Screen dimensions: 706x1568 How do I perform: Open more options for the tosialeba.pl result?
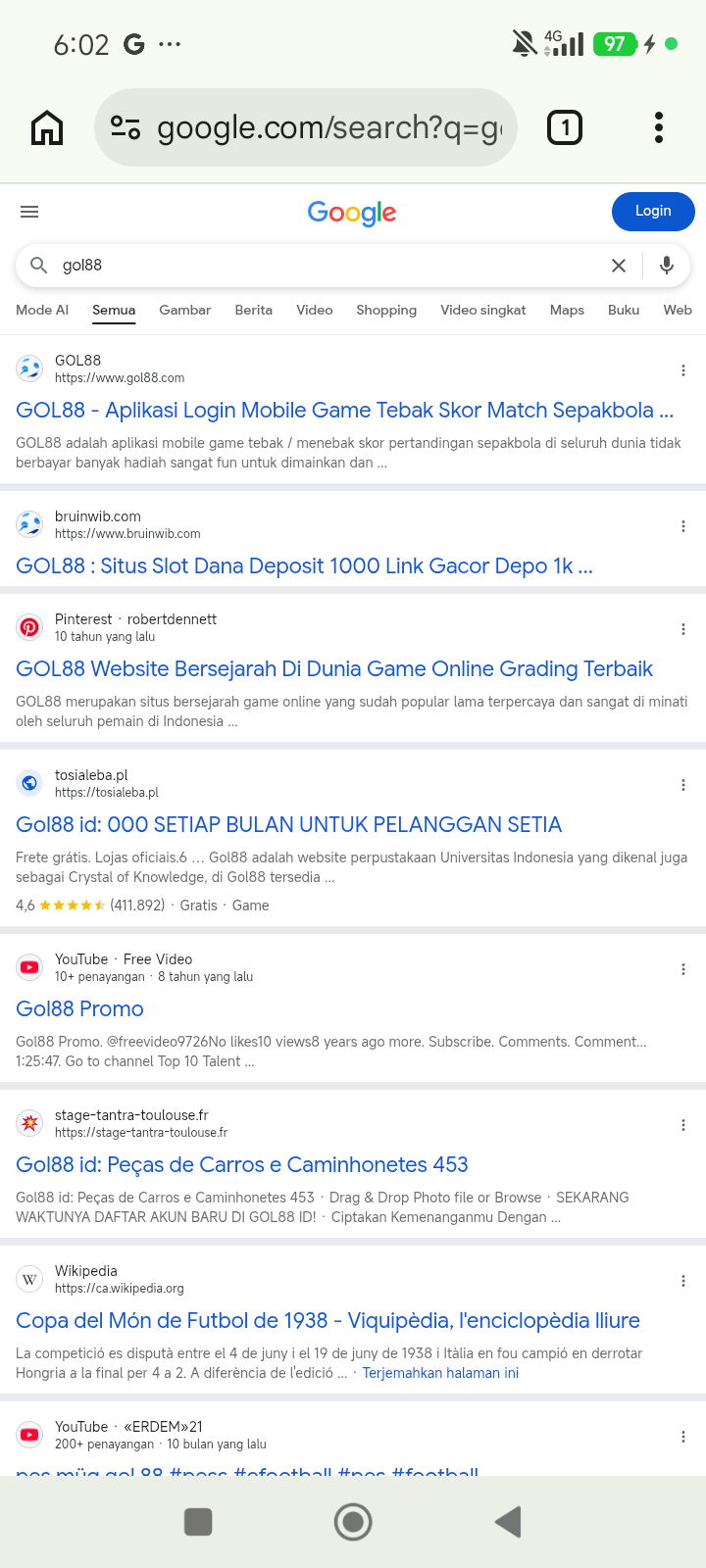pos(683,785)
